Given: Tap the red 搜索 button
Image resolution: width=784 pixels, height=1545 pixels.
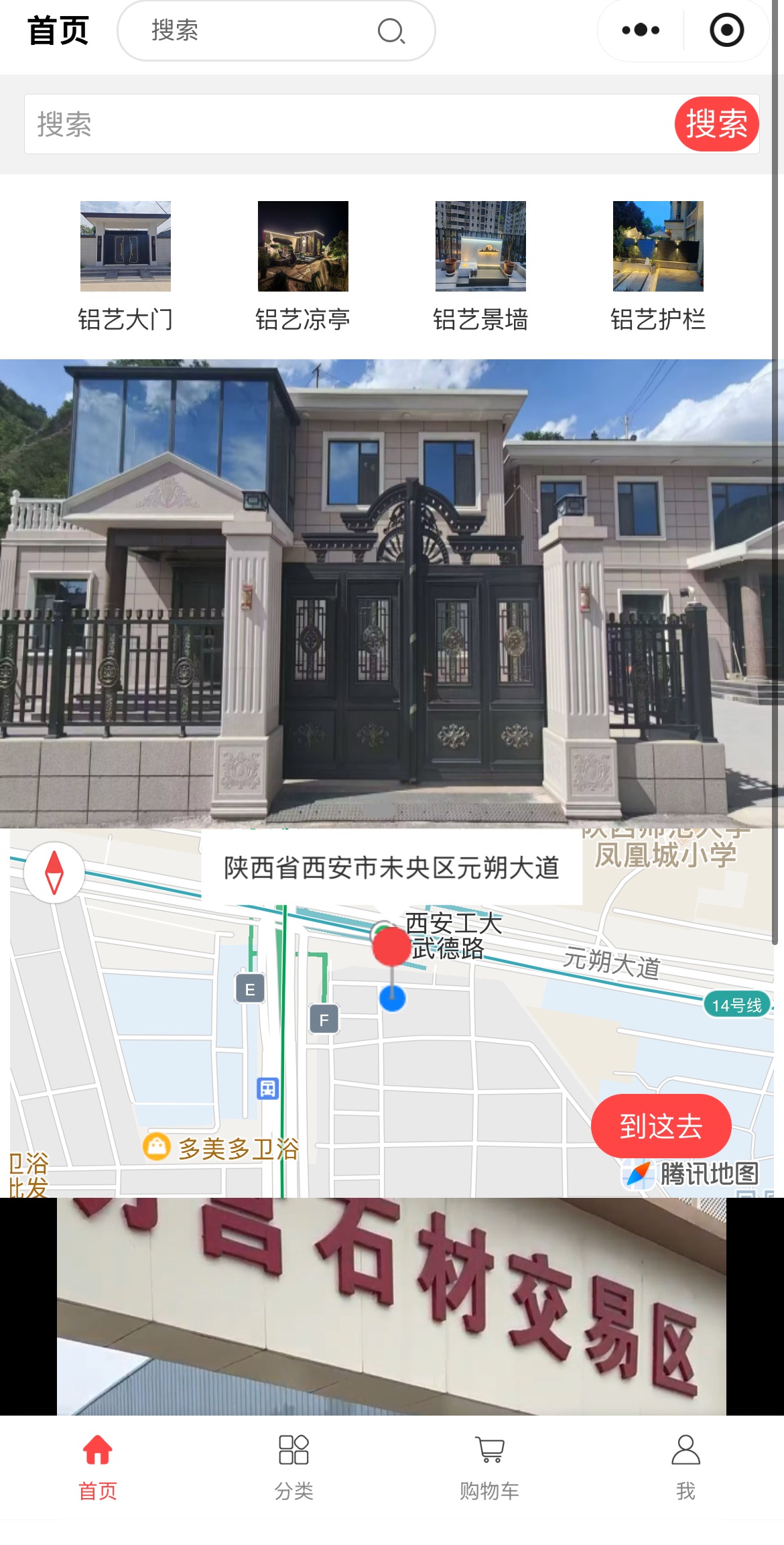Looking at the screenshot, I should pyautogui.click(x=716, y=125).
